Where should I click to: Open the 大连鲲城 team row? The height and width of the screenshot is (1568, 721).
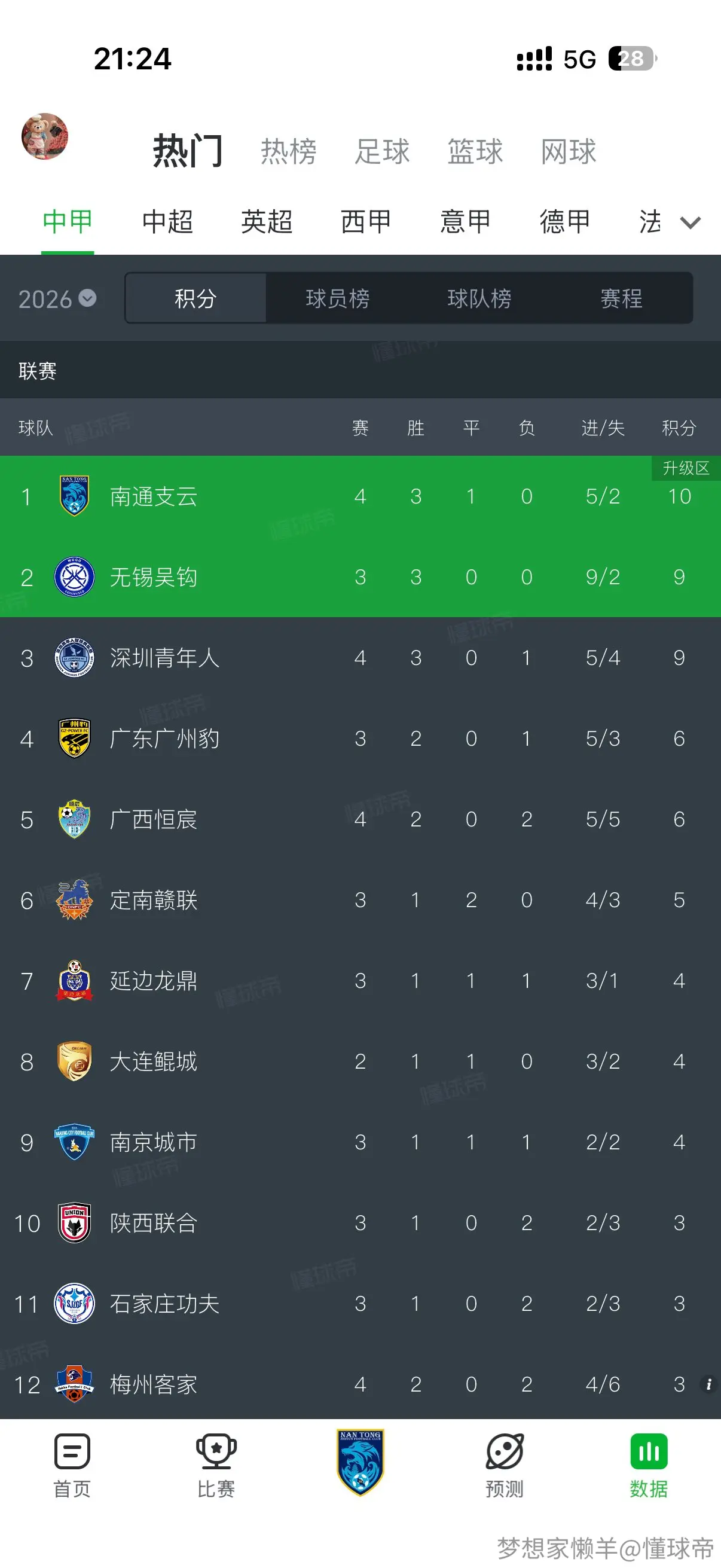point(360,1061)
